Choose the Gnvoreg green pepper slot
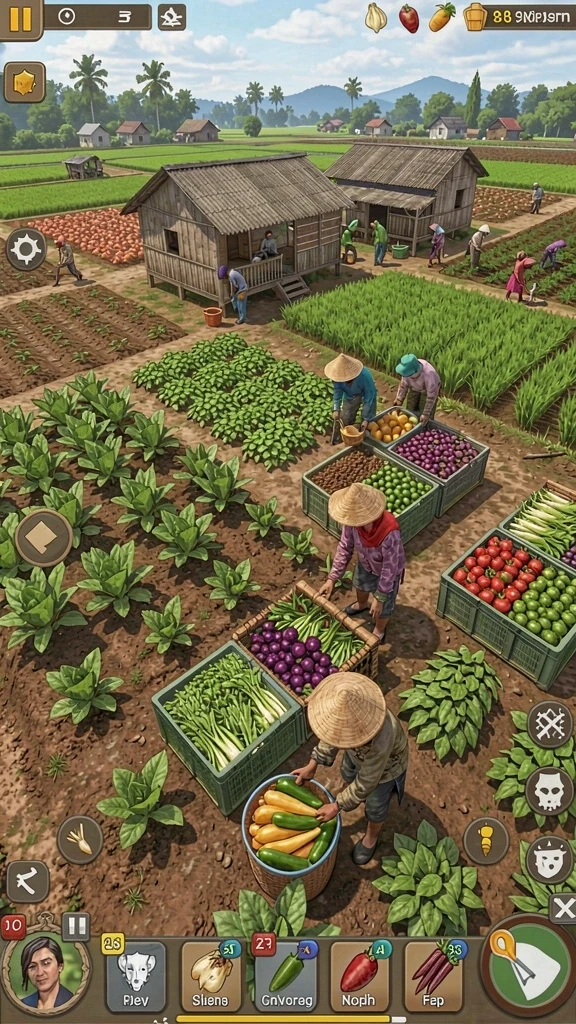This screenshot has height=1024, width=576. (285, 976)
